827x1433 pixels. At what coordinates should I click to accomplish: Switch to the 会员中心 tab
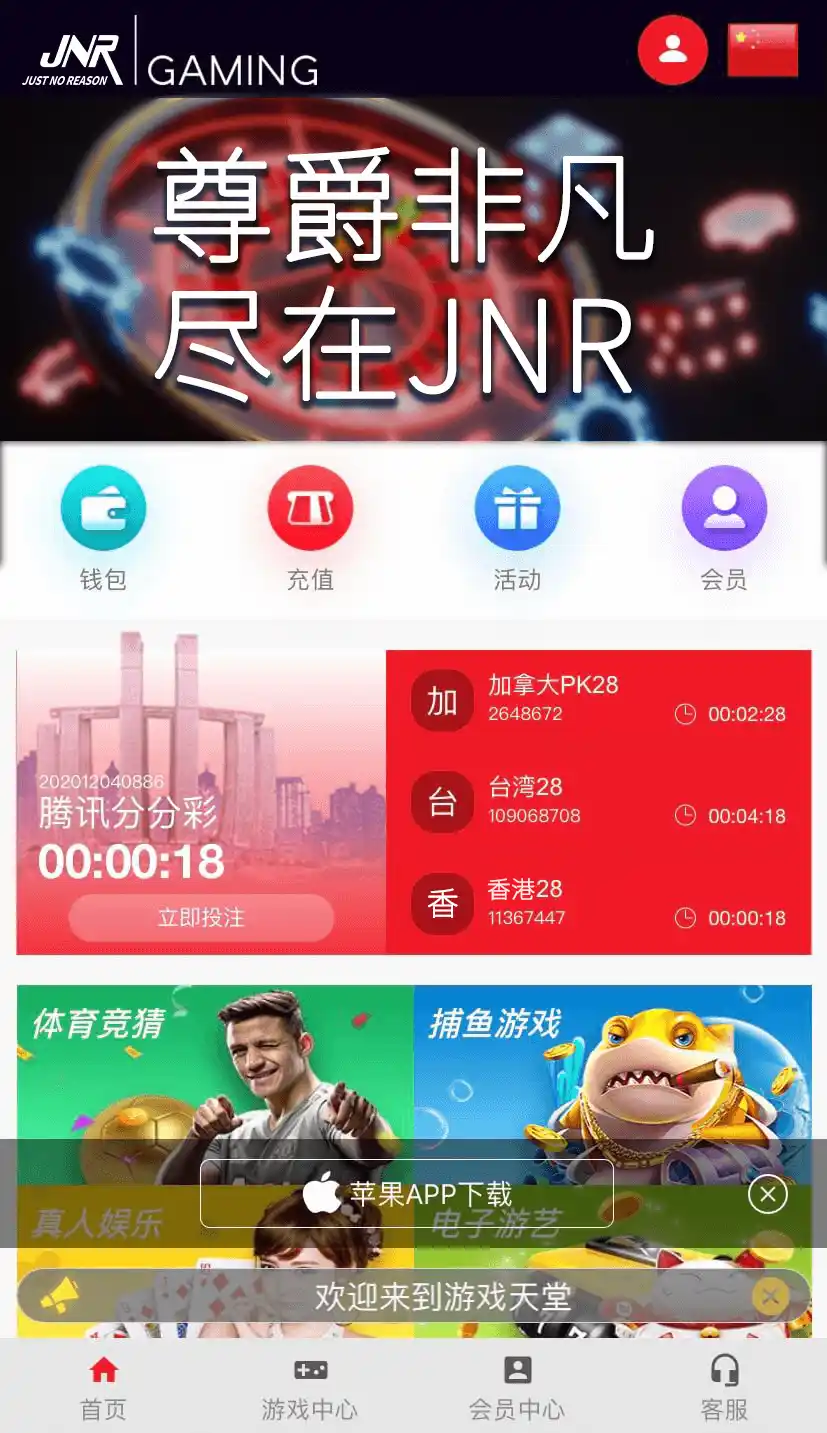pos(517,1388)
